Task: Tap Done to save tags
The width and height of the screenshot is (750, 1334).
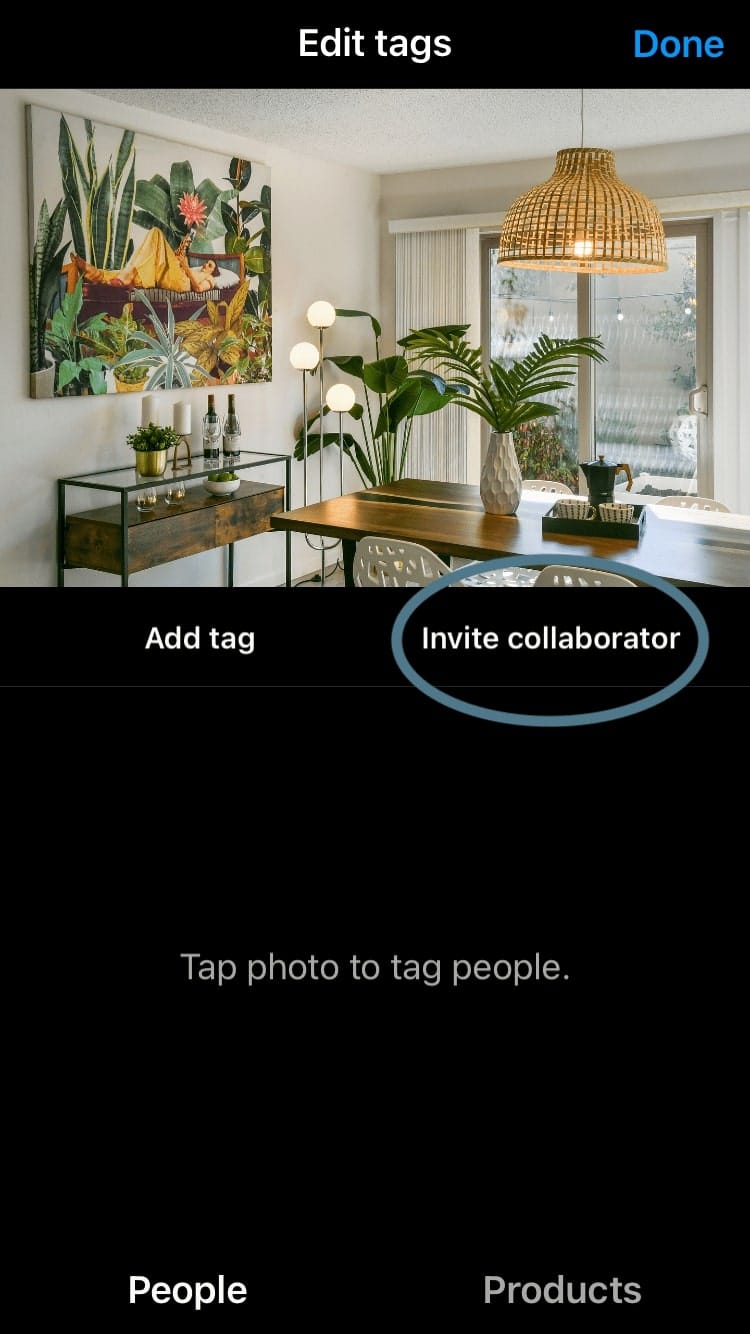Action: pos(678,44)
